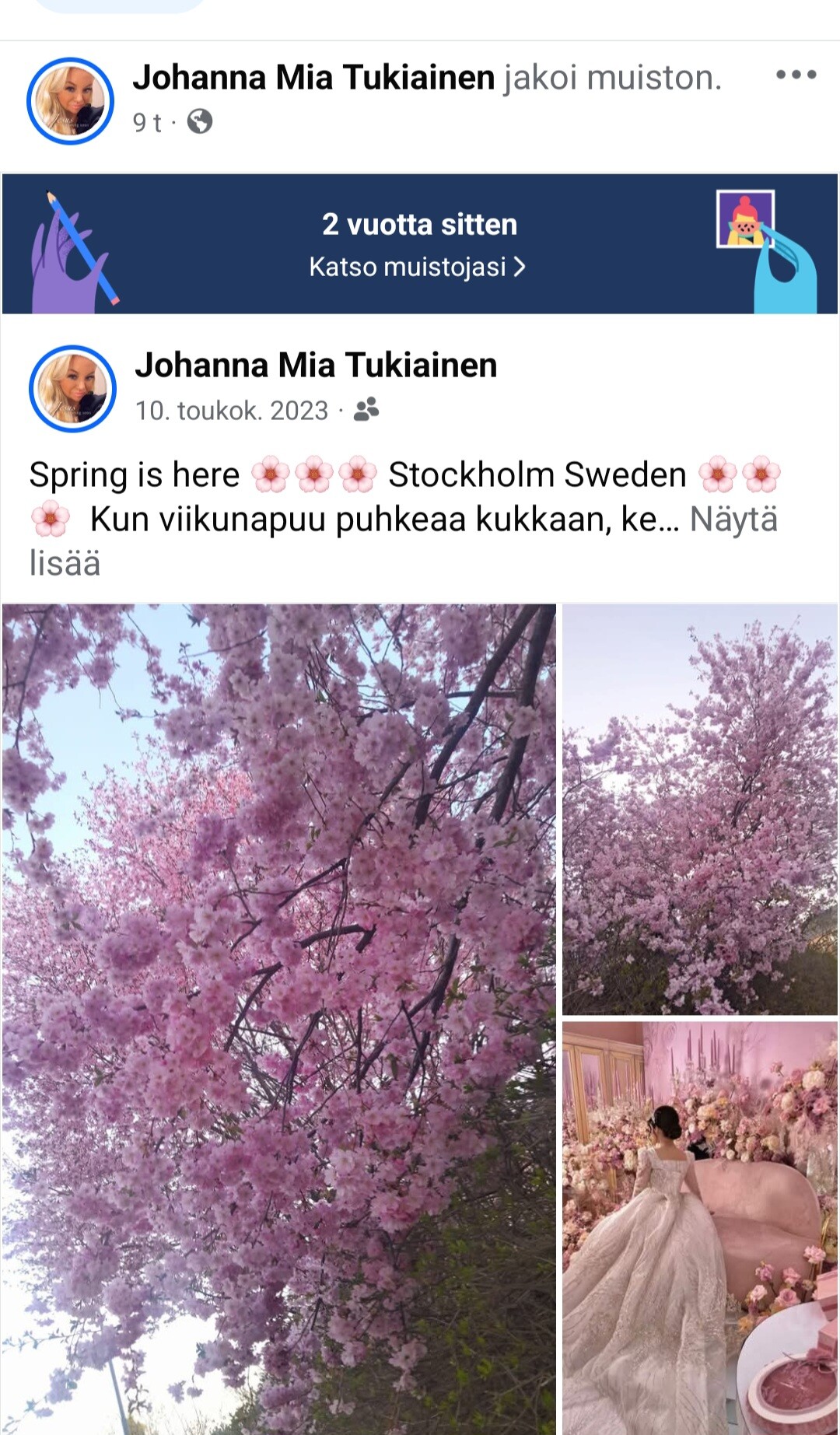This screenshot has width=840, height=1435.
Task: Open the author name on the 2023 post
Action: point(316,365)
